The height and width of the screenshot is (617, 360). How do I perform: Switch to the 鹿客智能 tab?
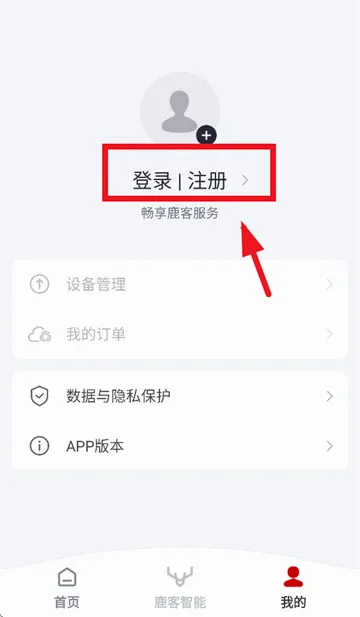click(x=180, y=588)
